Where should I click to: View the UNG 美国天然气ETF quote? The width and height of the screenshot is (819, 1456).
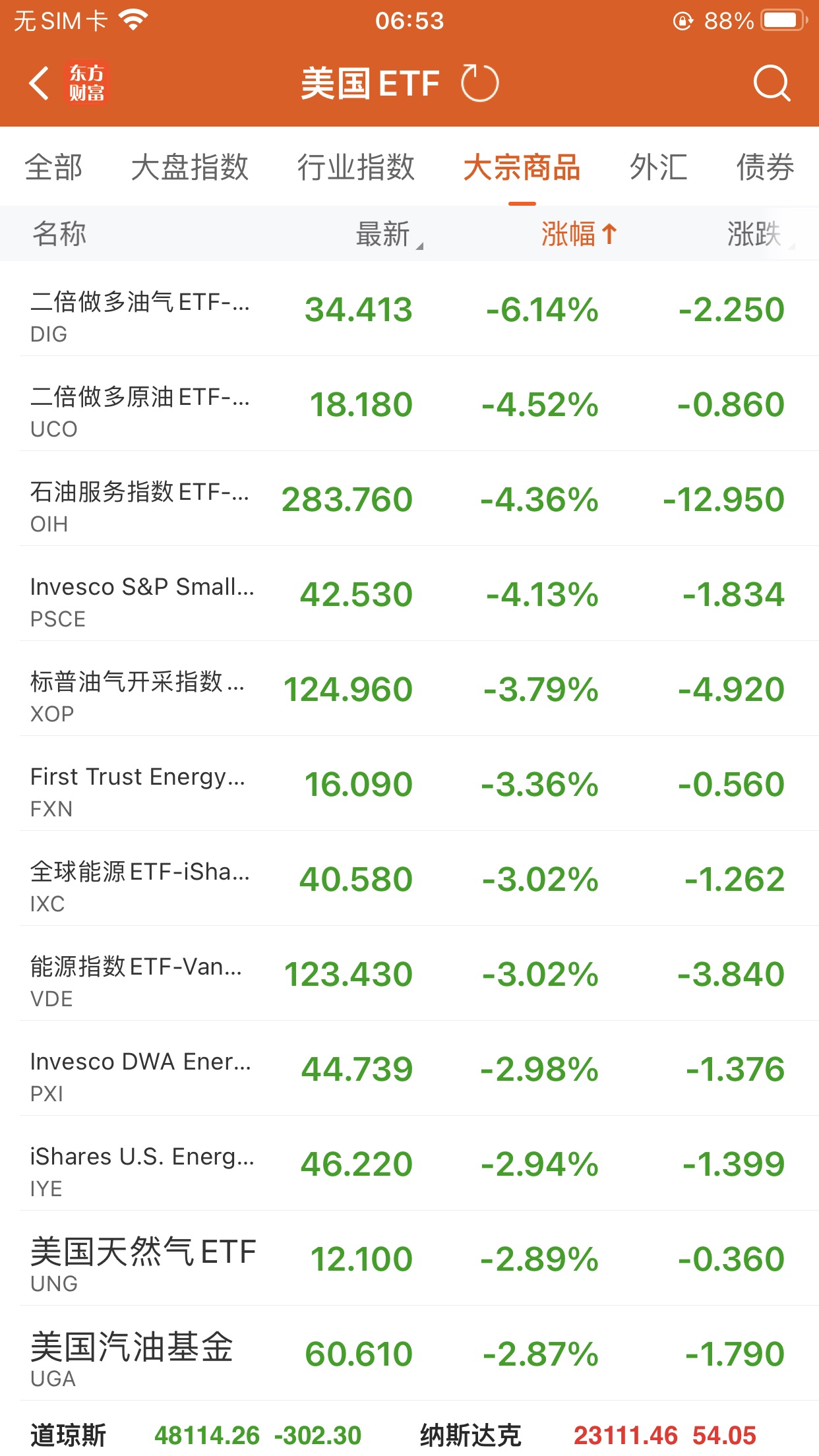tap(409, 1259)
